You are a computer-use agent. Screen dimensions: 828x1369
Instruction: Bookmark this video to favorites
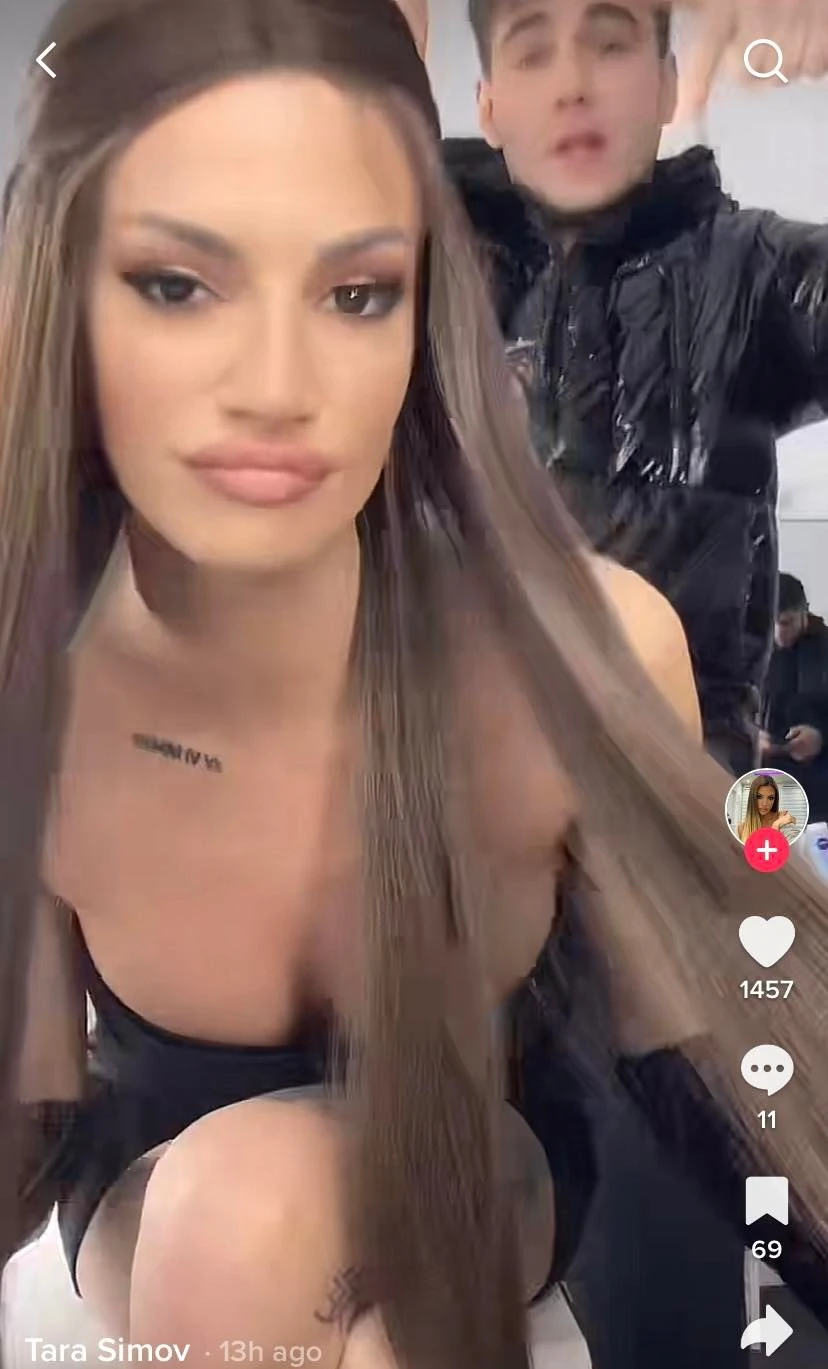pyautogui.click(x=766, y=1201)
